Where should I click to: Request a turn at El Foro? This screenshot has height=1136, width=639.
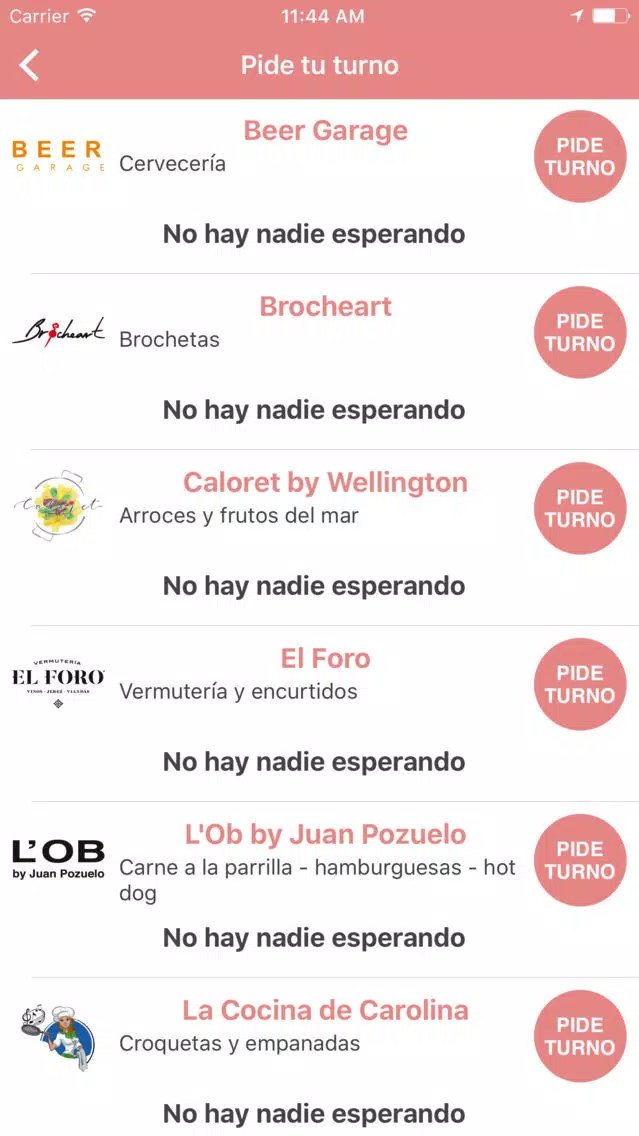click(x=580, y=685)
